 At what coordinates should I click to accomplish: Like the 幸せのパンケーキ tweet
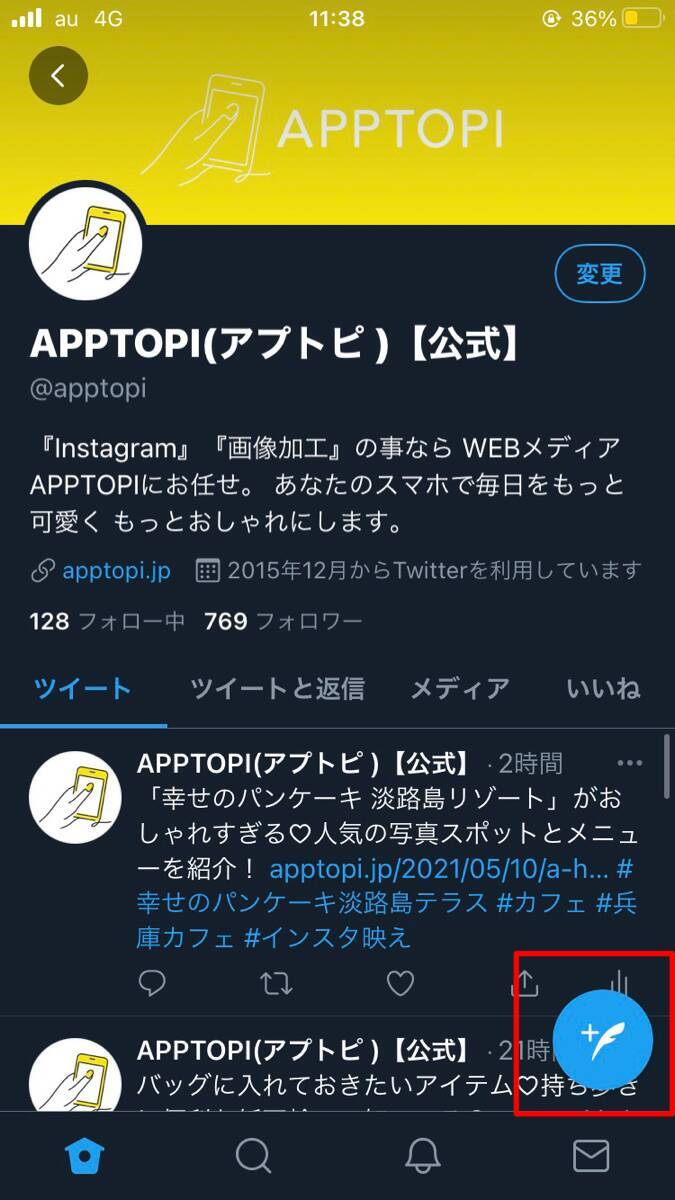[x=400, y=984]
